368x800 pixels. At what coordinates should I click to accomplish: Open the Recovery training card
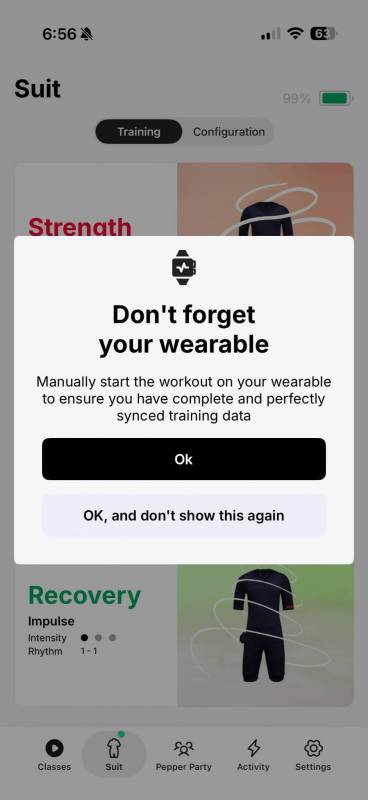[184, 635]
